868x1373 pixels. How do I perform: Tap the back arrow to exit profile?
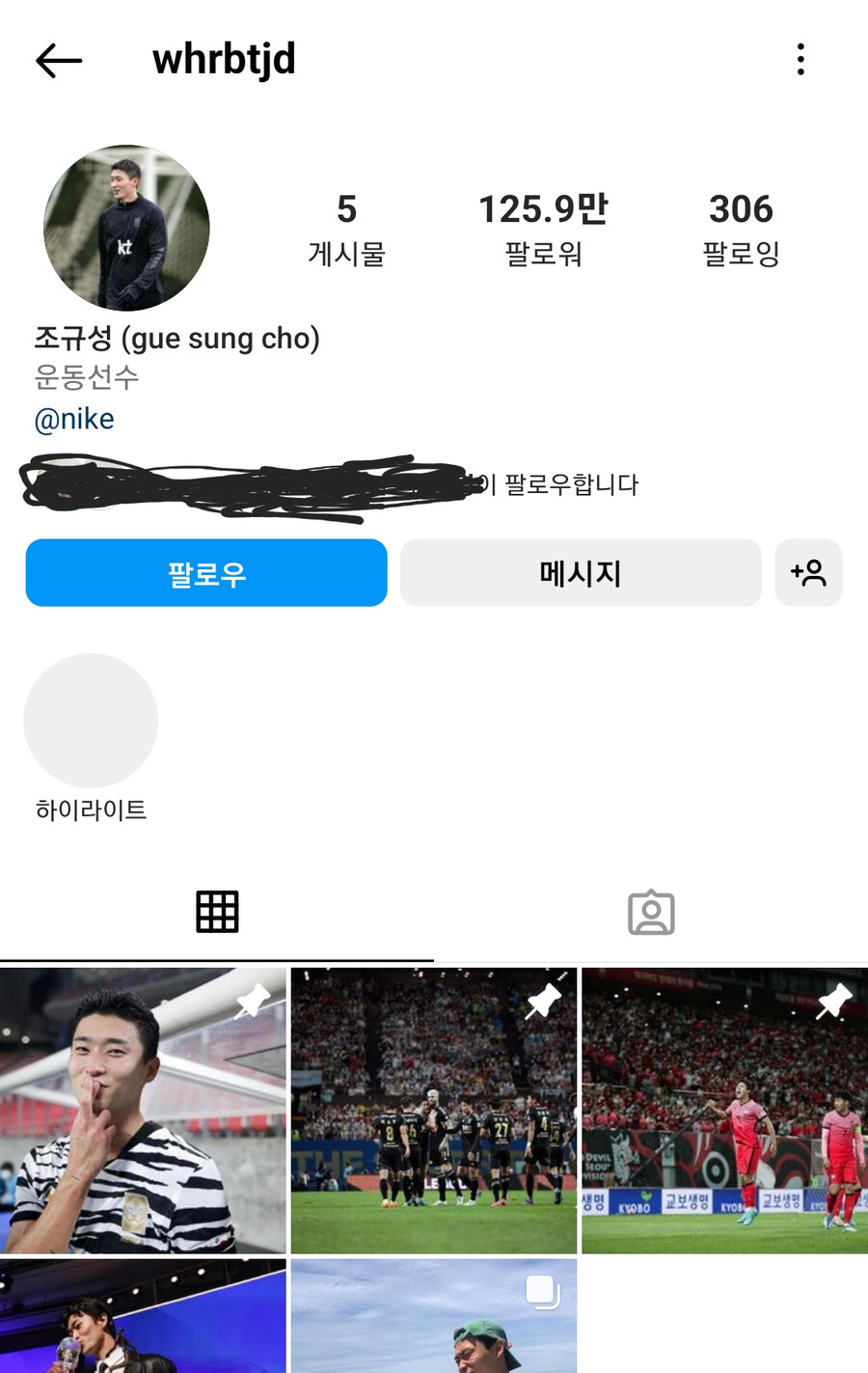[58, 60]
